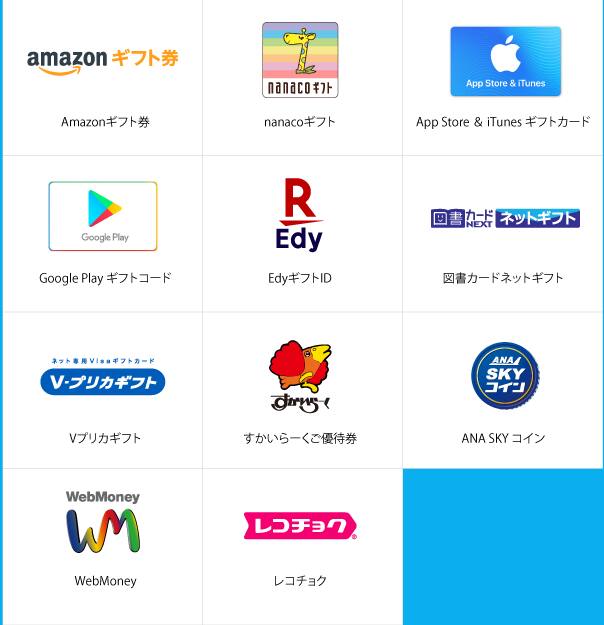Open すかいらーくご優待券 option
Viewport: 604px width, 625px height.
click(x=300, y=390)
